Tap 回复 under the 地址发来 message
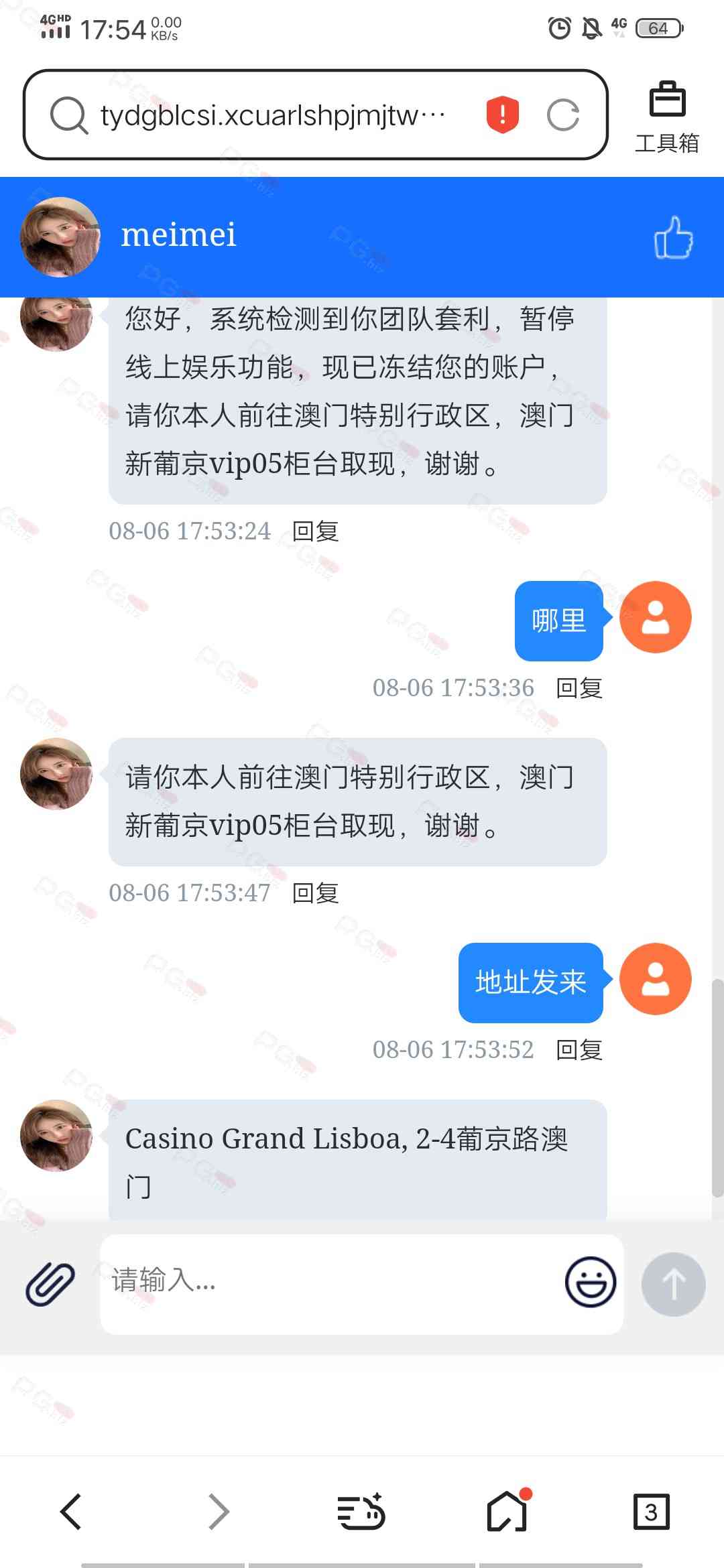 click(579, 1050)
